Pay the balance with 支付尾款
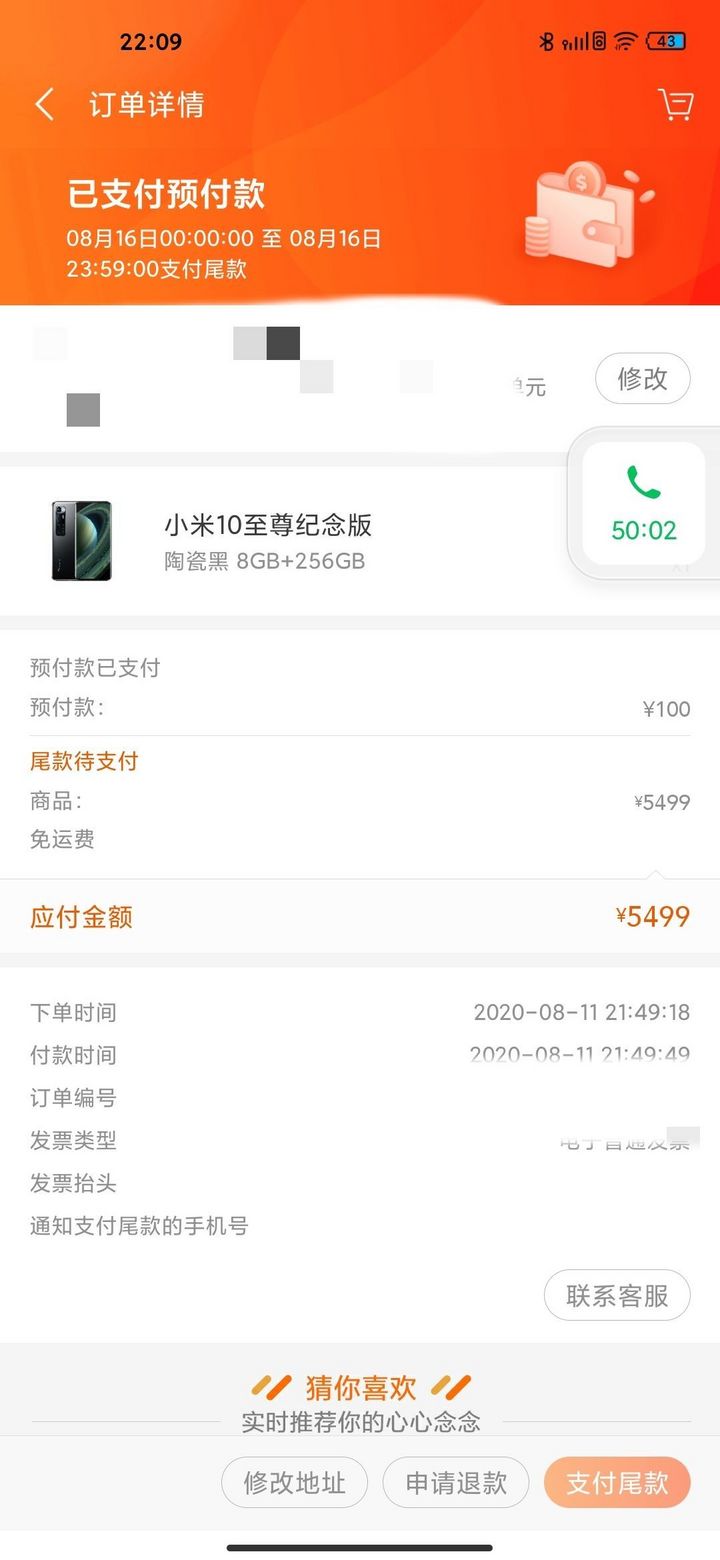This screenshot has width=720, height=1560. (617, 1482)
